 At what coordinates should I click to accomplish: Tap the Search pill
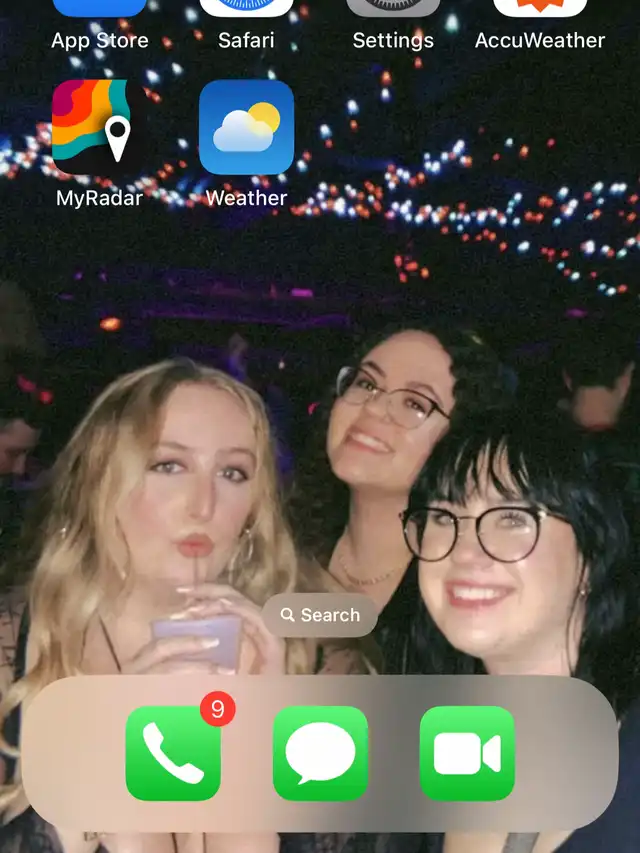coord(320,615)
